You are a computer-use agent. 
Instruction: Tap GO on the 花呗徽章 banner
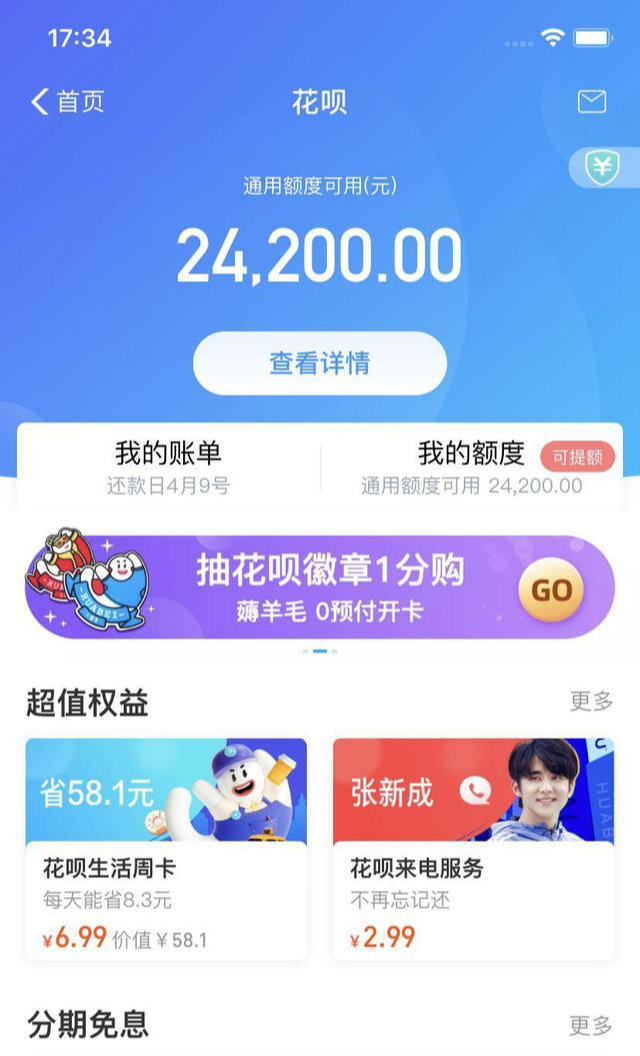551,590
